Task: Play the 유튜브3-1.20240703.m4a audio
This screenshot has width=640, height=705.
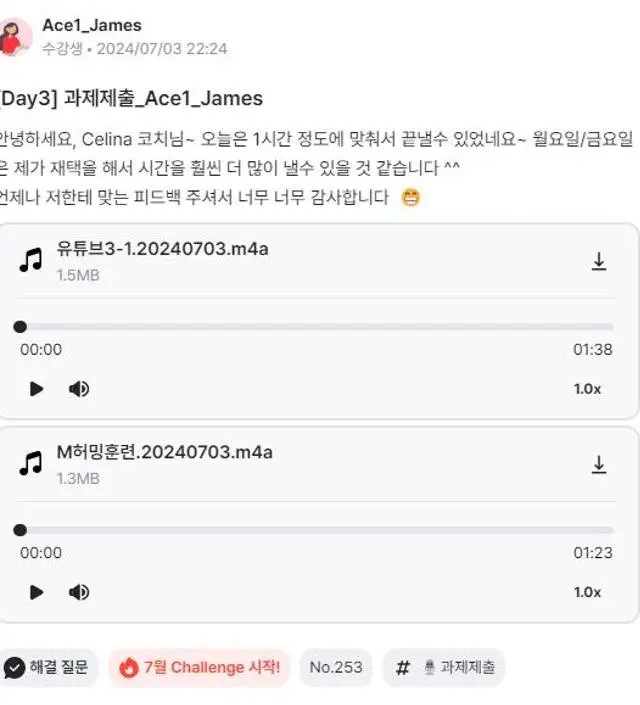Action: click(37, 389)
